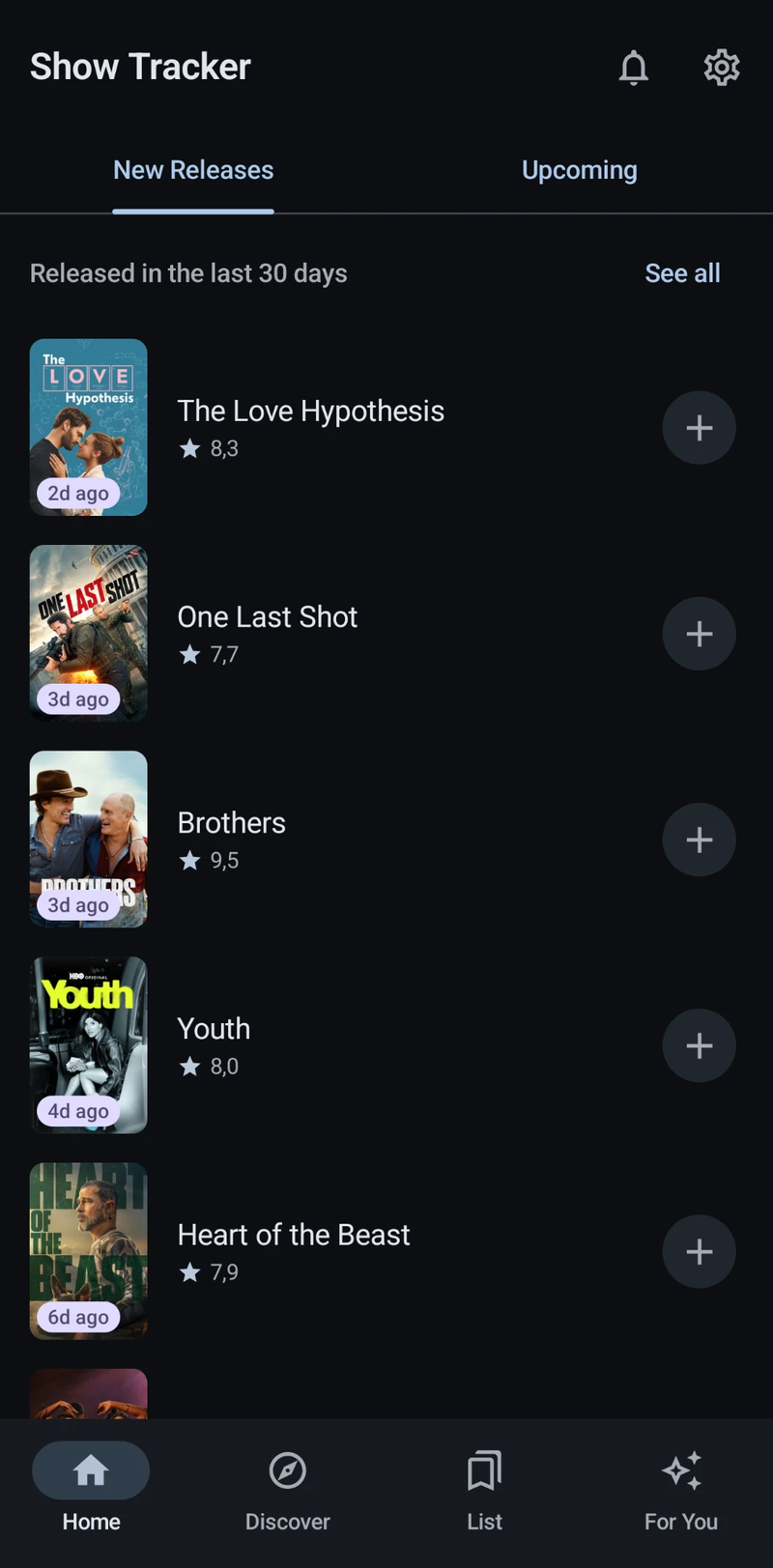Add Youth using the plus button
The image size is (773, 1568).
click(699, 1045)
